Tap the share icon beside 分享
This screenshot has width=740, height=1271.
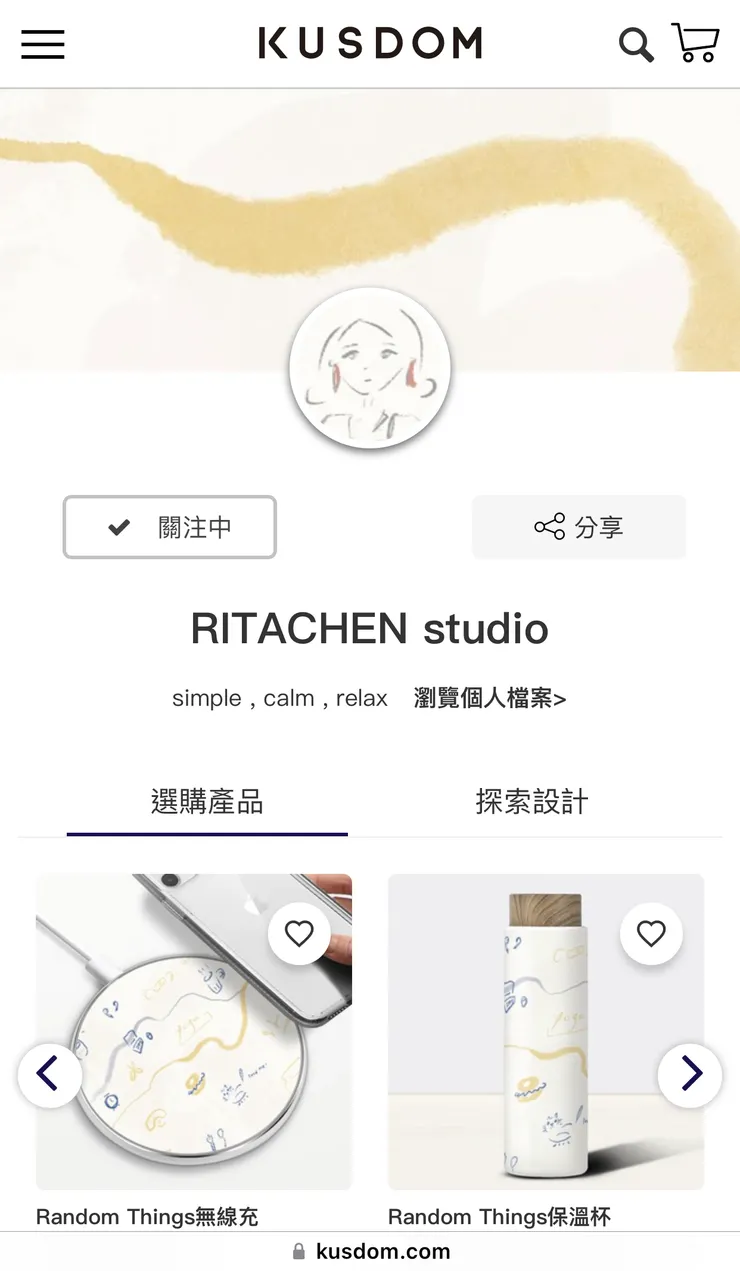tap(545, 527)
